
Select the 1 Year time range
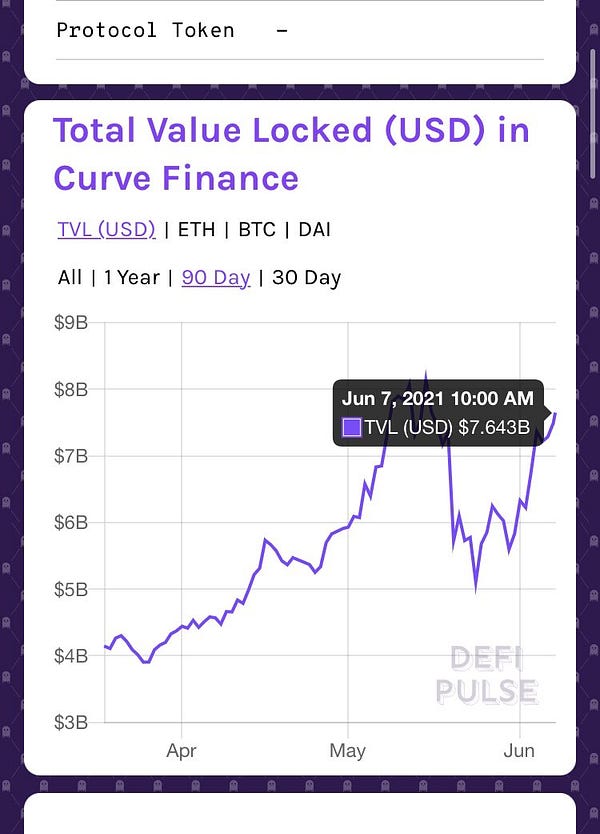pyautogui.click(x=131, y=277)
